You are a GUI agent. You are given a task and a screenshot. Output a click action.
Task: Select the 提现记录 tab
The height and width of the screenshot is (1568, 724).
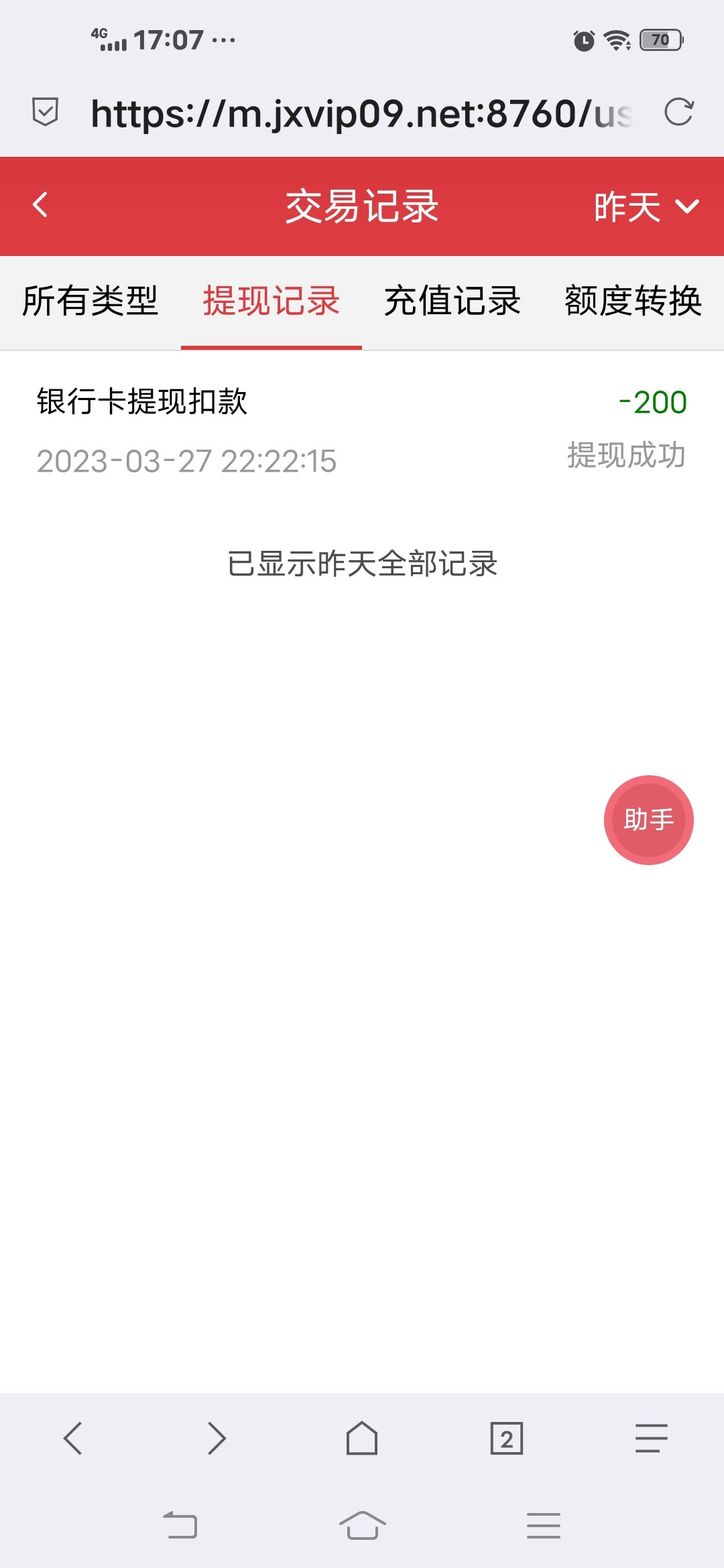[x=271, y=301]
